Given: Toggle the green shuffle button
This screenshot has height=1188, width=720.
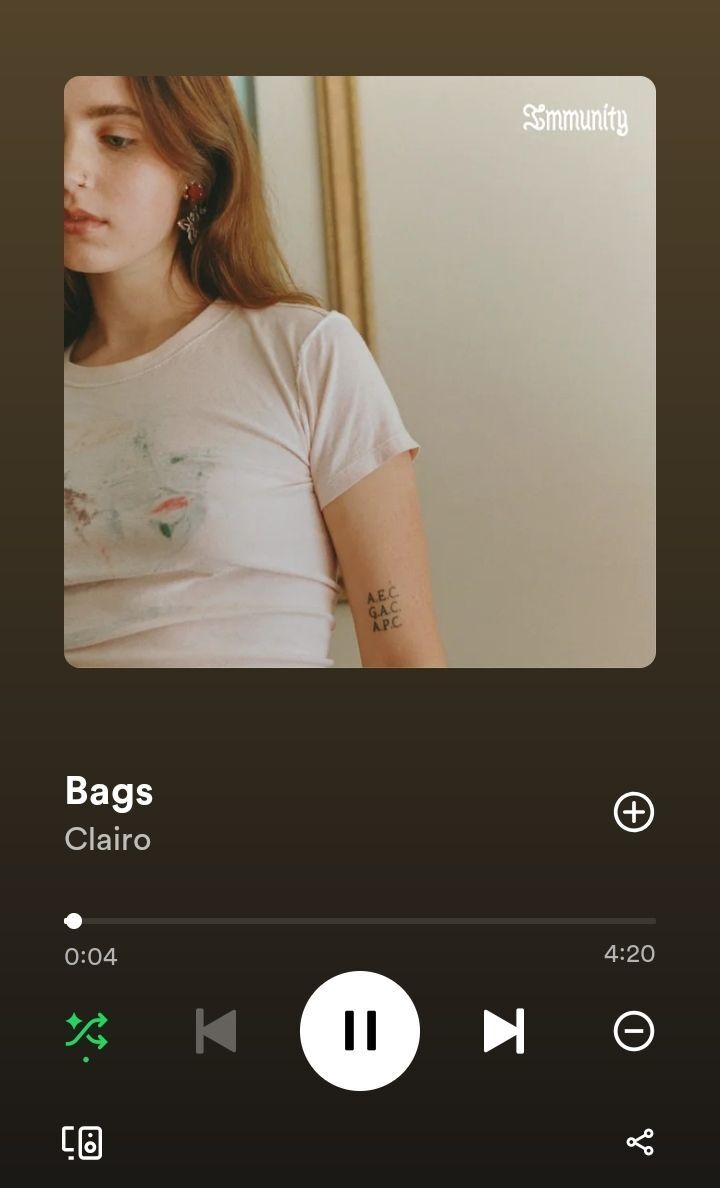Looking at the screenshot, I should tap(87, 1031).
